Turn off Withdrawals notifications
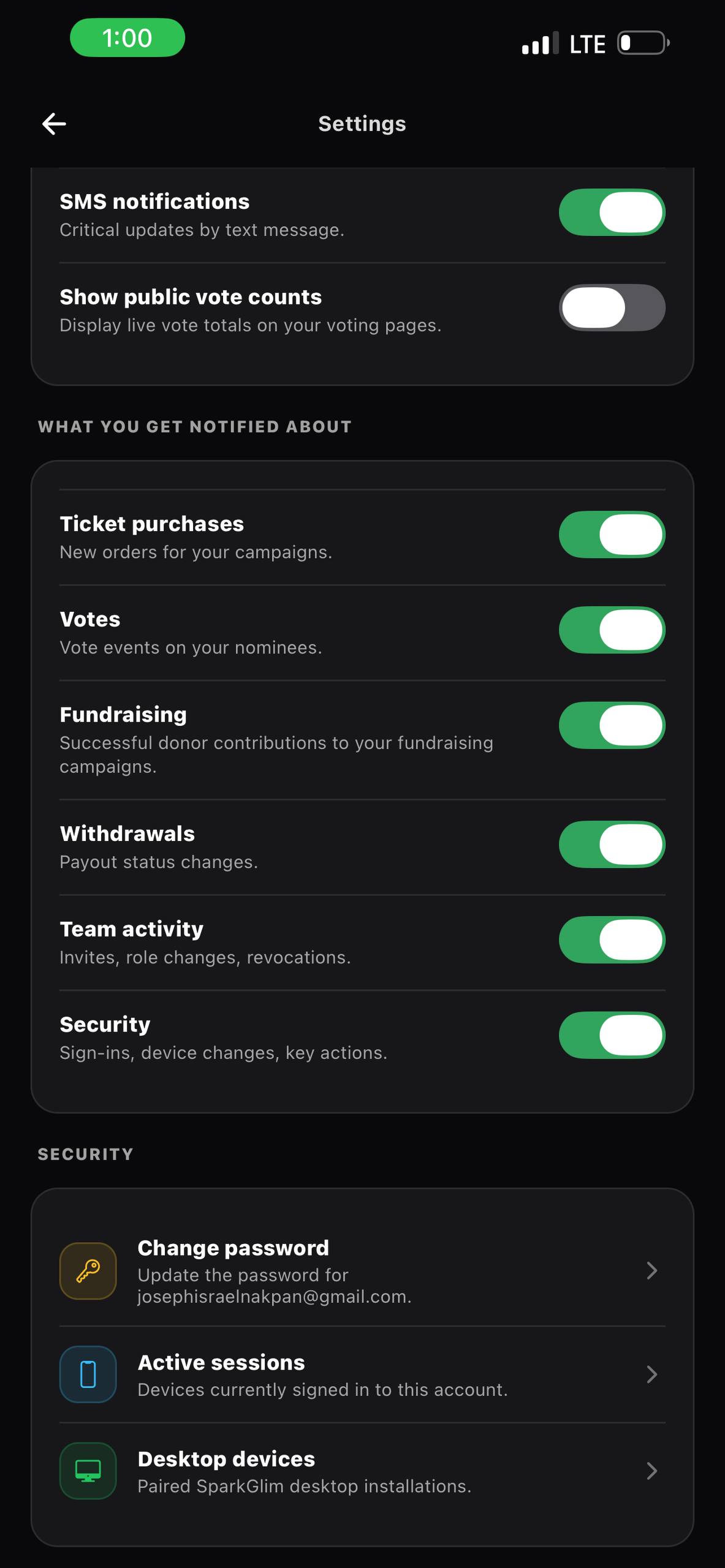 pos(612,845)
